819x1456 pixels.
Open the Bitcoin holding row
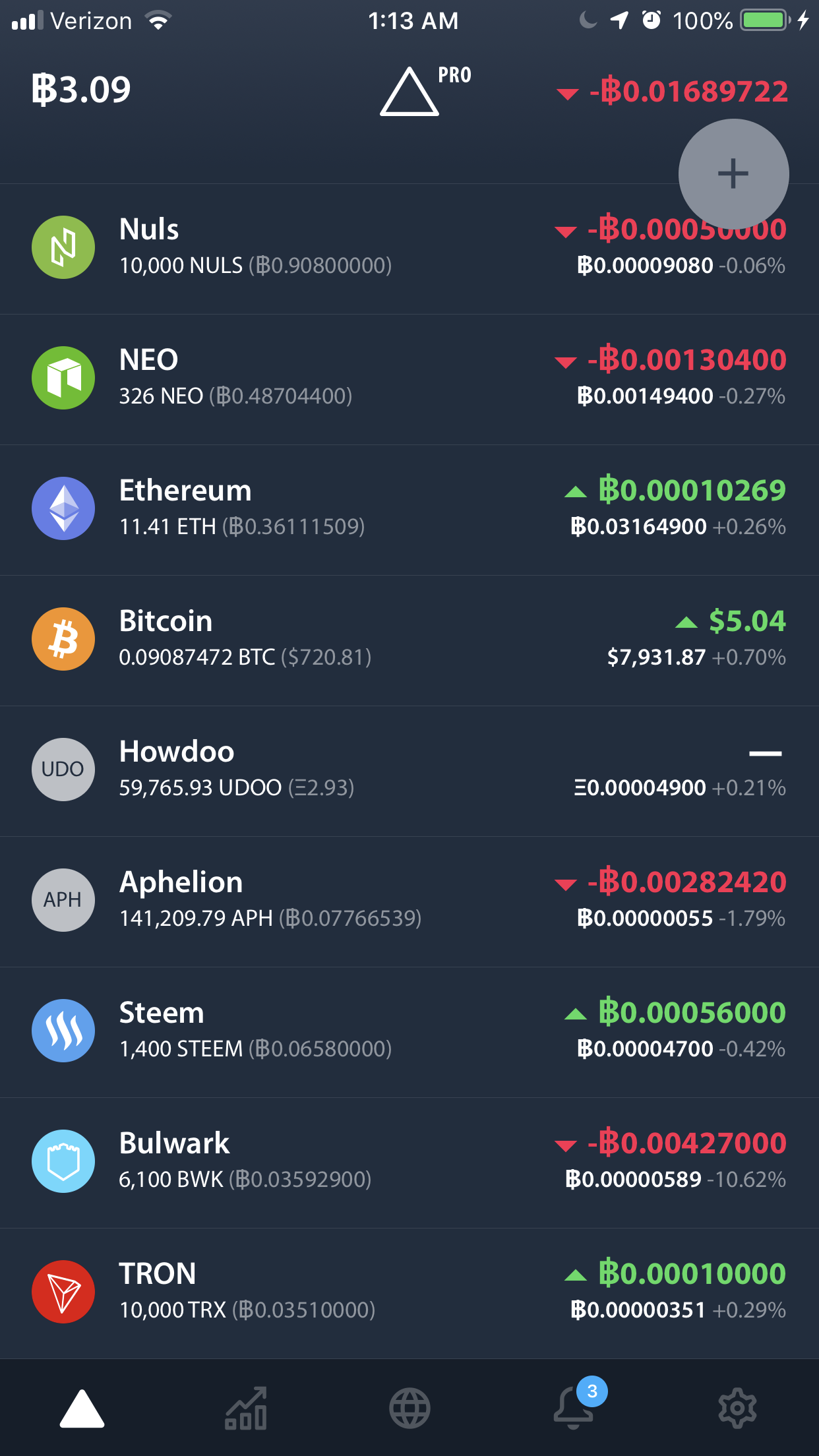click(330, 640)
